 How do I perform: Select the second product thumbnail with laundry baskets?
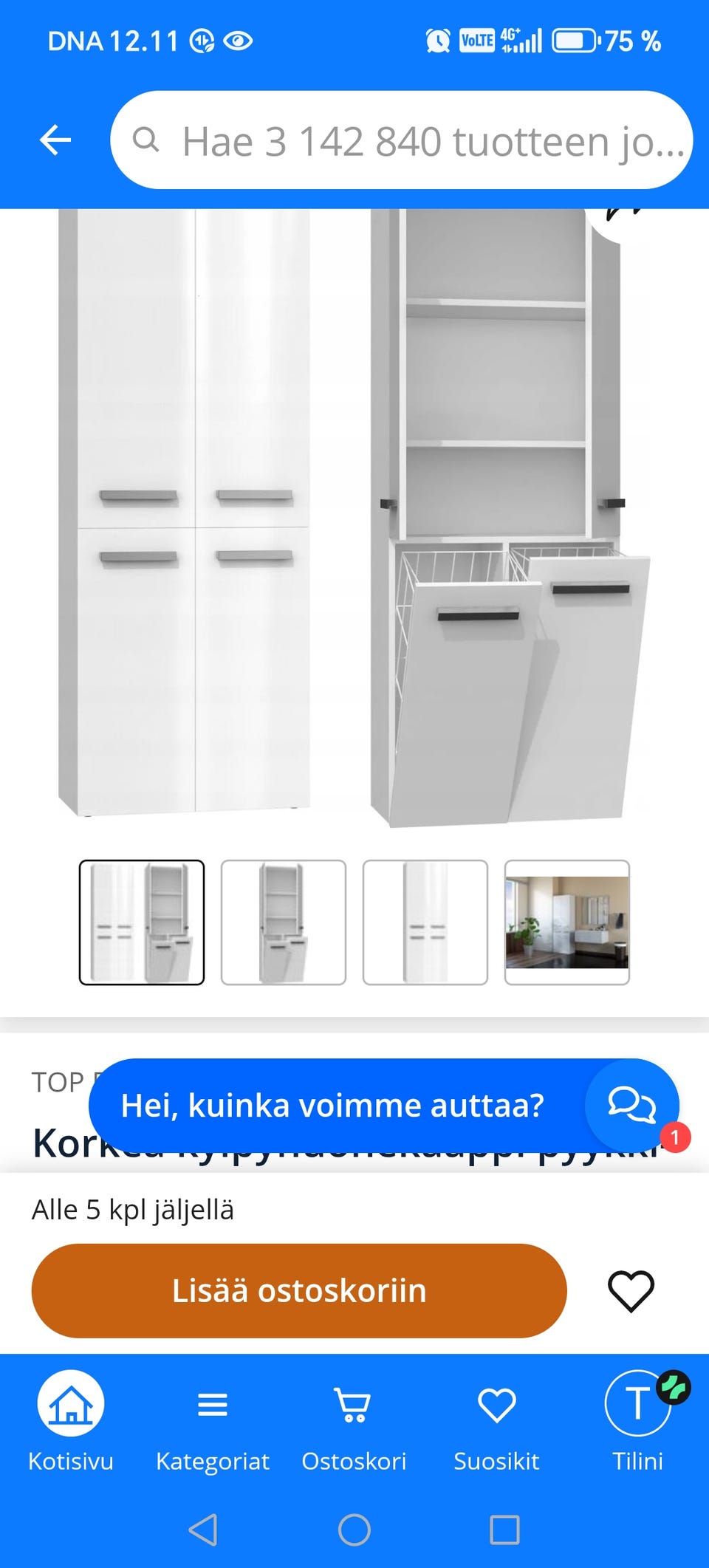click(x=284, y=921)
